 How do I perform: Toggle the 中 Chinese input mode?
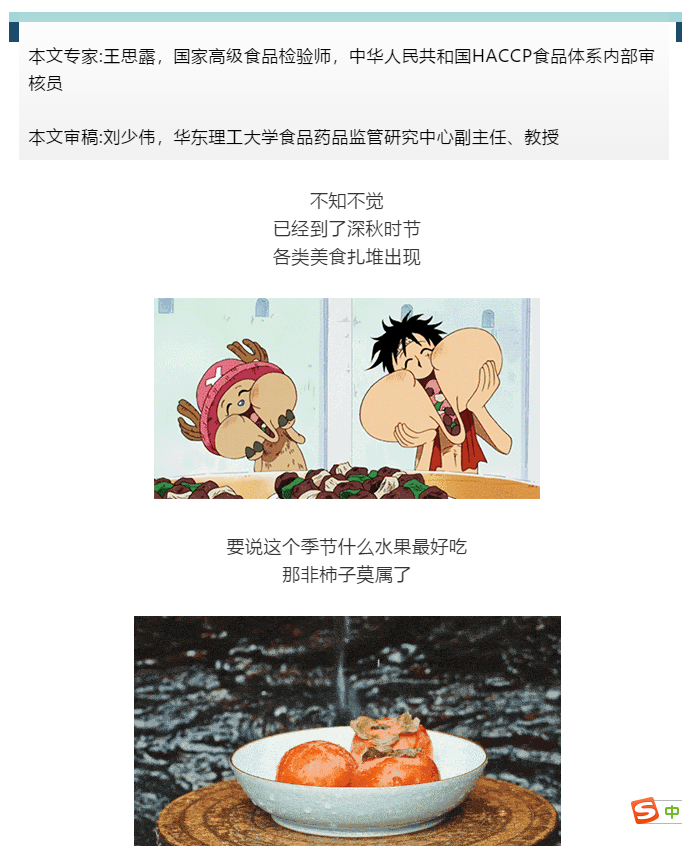(x=672, y=812)
